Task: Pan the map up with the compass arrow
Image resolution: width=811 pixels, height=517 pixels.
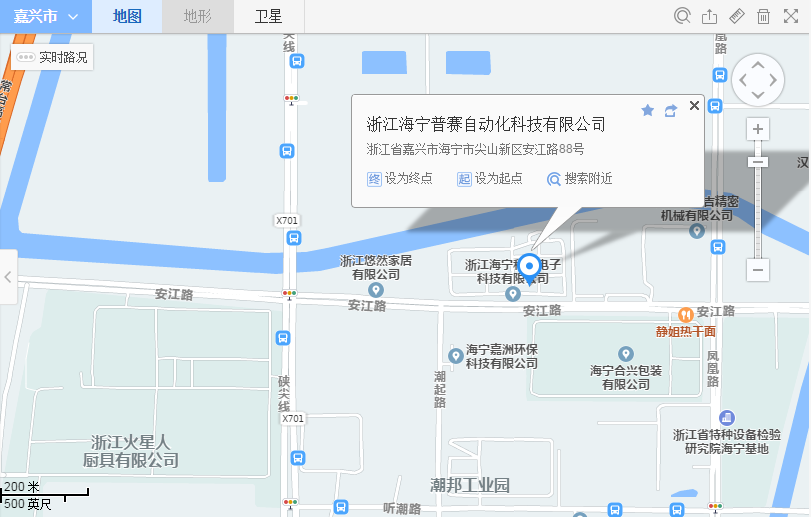Action: [x=758, y=64]
